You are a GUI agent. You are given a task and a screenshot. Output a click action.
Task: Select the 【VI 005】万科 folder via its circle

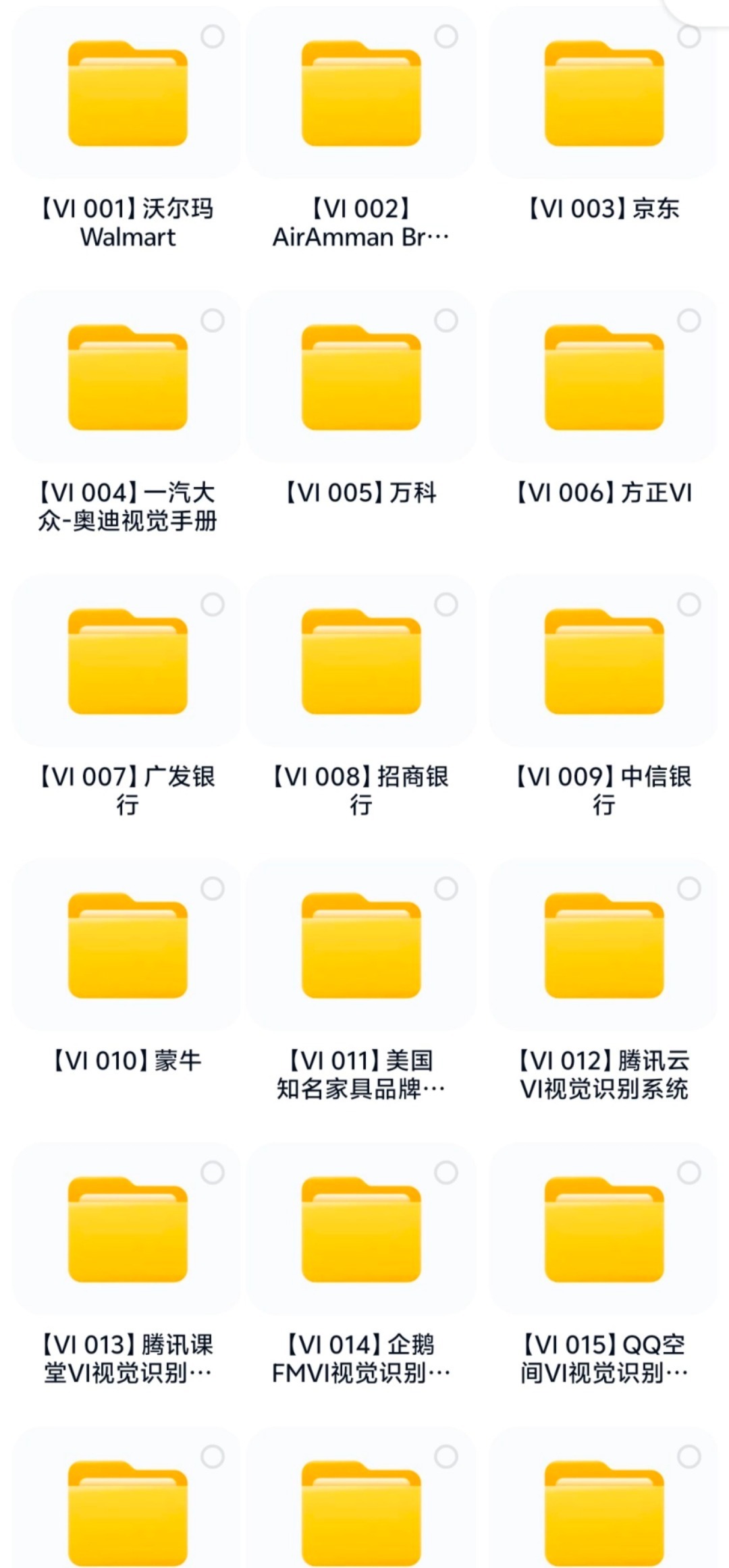446,320
